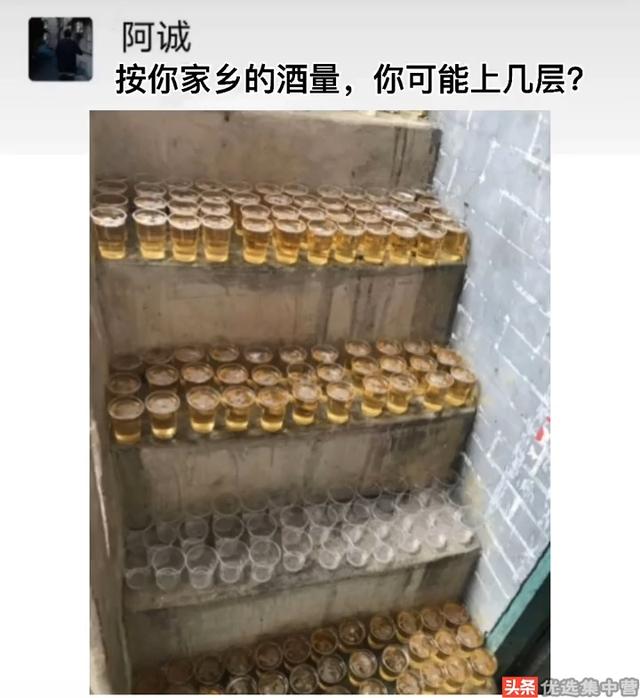Open the beer cups staircase photo
Image resolution: width=640 pixels, height=698 pixels.
point(319,400)
